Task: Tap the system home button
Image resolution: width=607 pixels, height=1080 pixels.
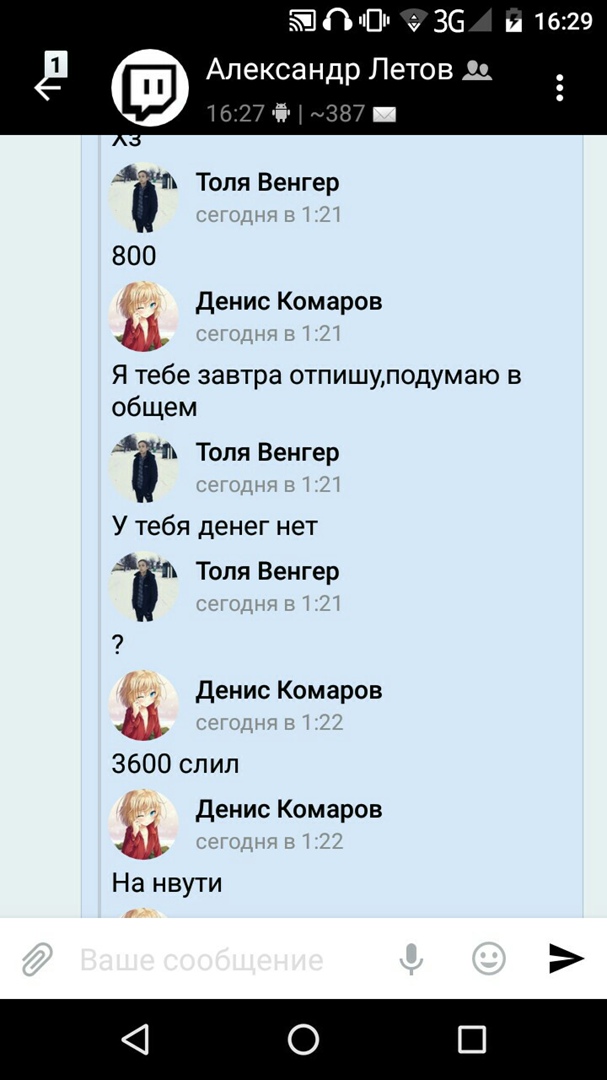Action: 303,1039
